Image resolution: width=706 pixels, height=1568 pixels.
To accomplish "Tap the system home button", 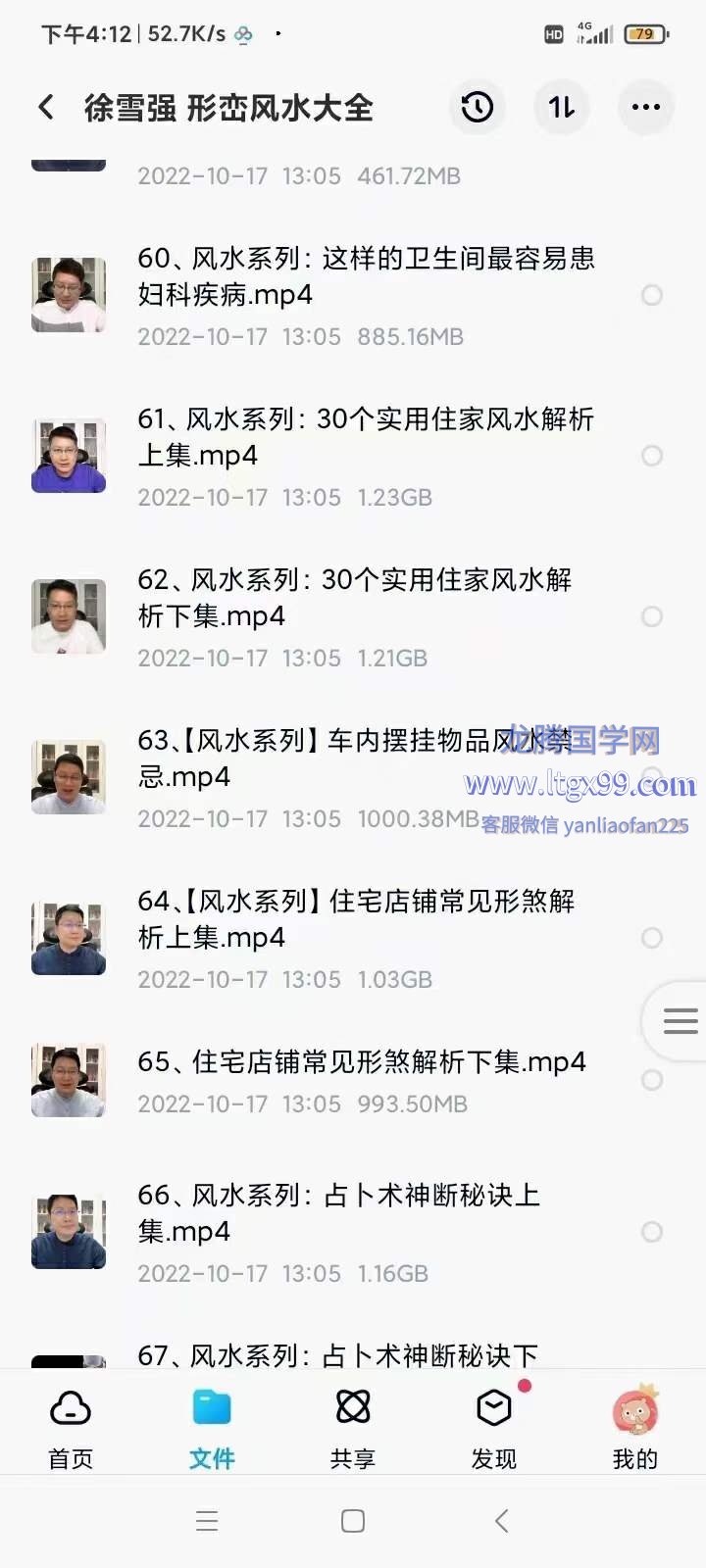I will [x=353, y=1521].
